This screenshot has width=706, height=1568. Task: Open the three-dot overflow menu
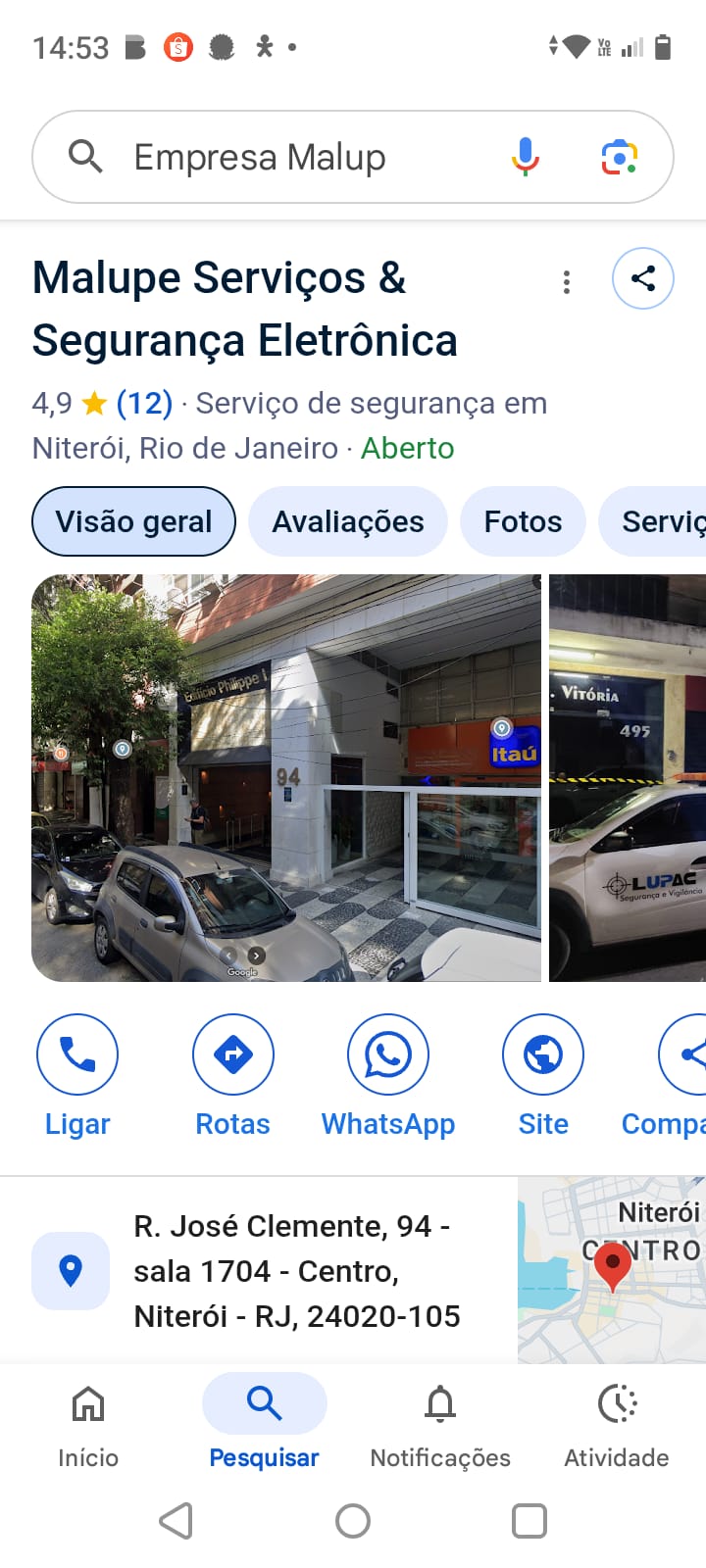pyautogui.click(x=566, y=282)
